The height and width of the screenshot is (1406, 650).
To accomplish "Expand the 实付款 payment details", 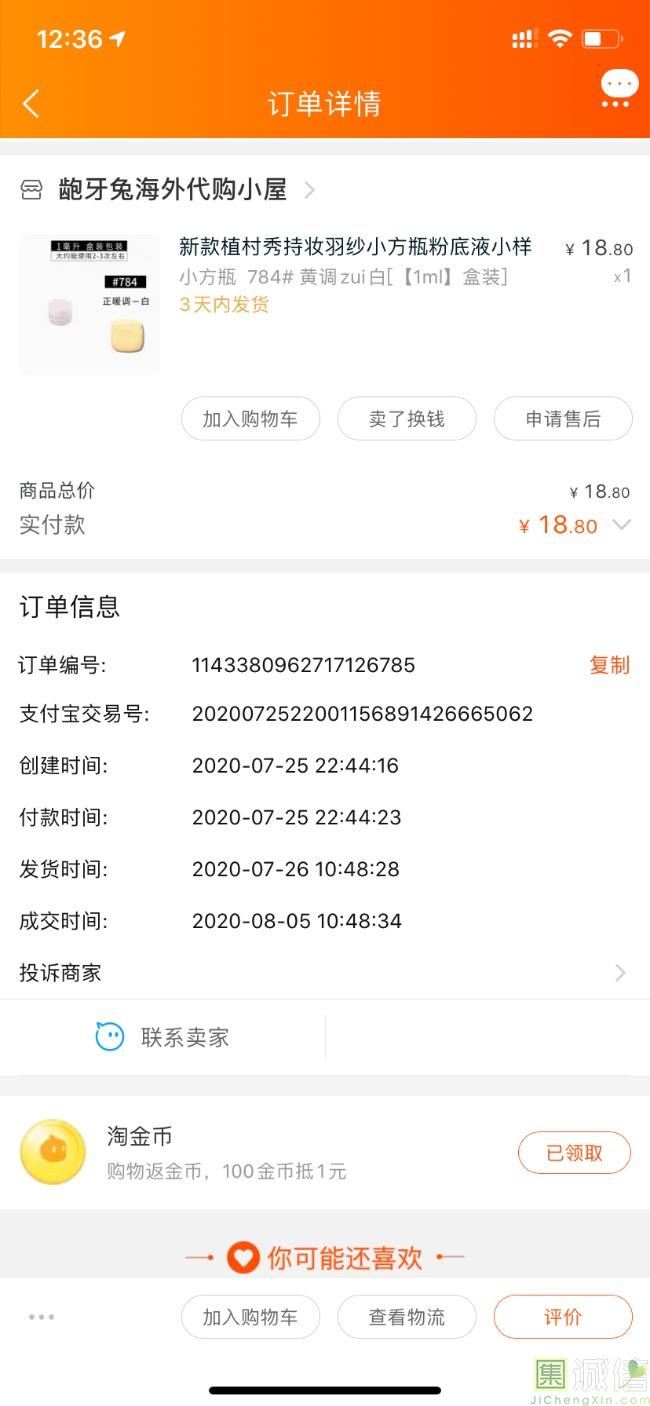I will (x=621, y=525).
